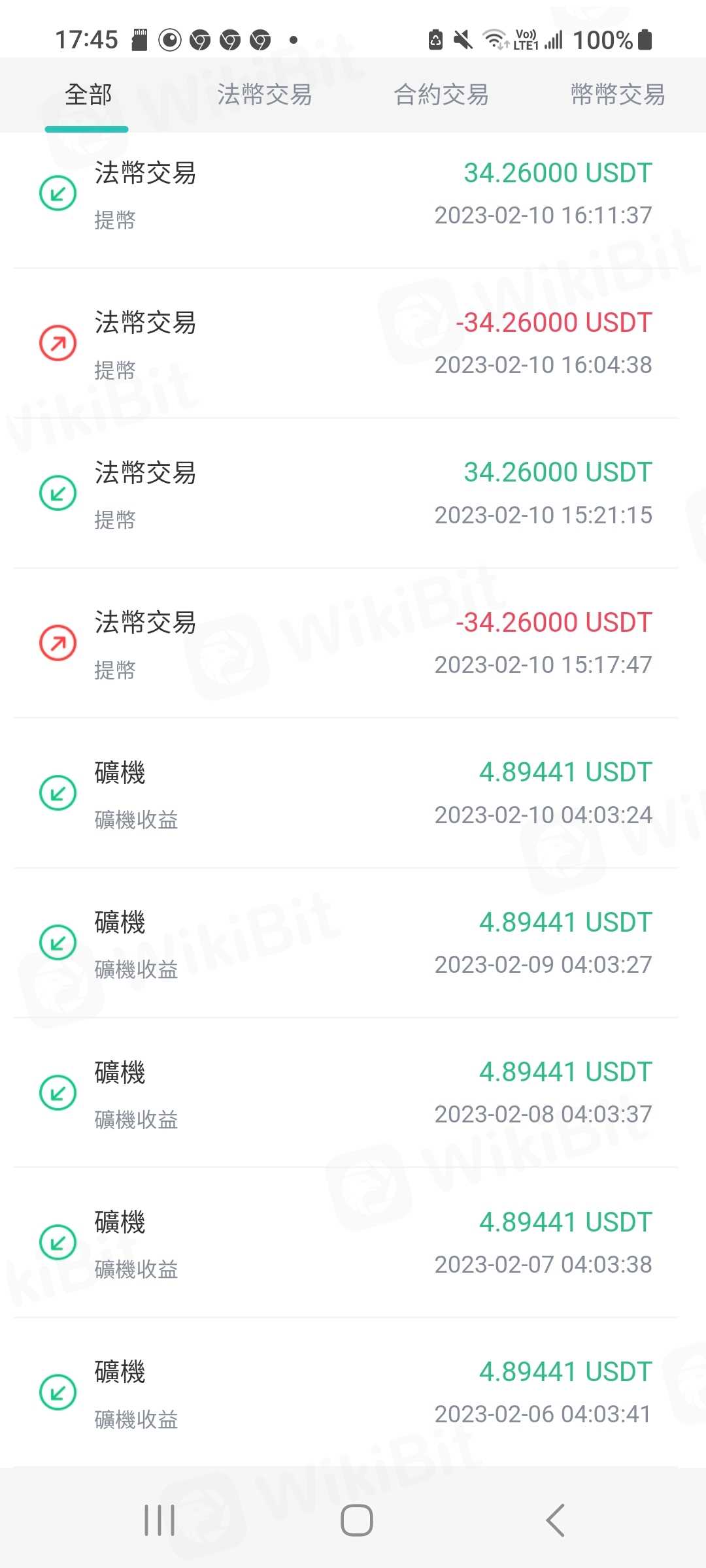706x1568 pixels.
Task: Open the 幣幣交易 tab
Action: point(617,95)
